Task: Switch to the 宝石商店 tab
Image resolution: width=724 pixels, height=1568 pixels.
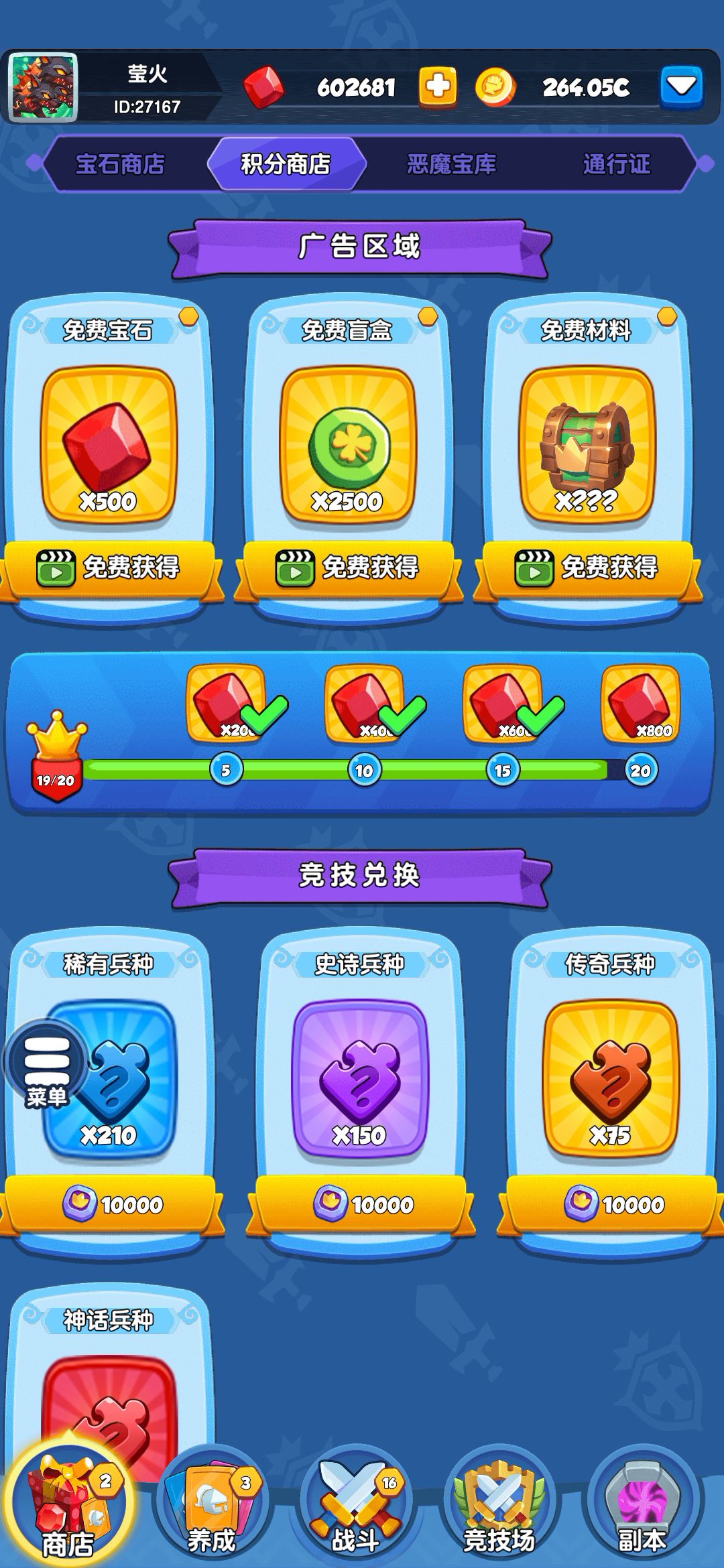Action: 120,164
